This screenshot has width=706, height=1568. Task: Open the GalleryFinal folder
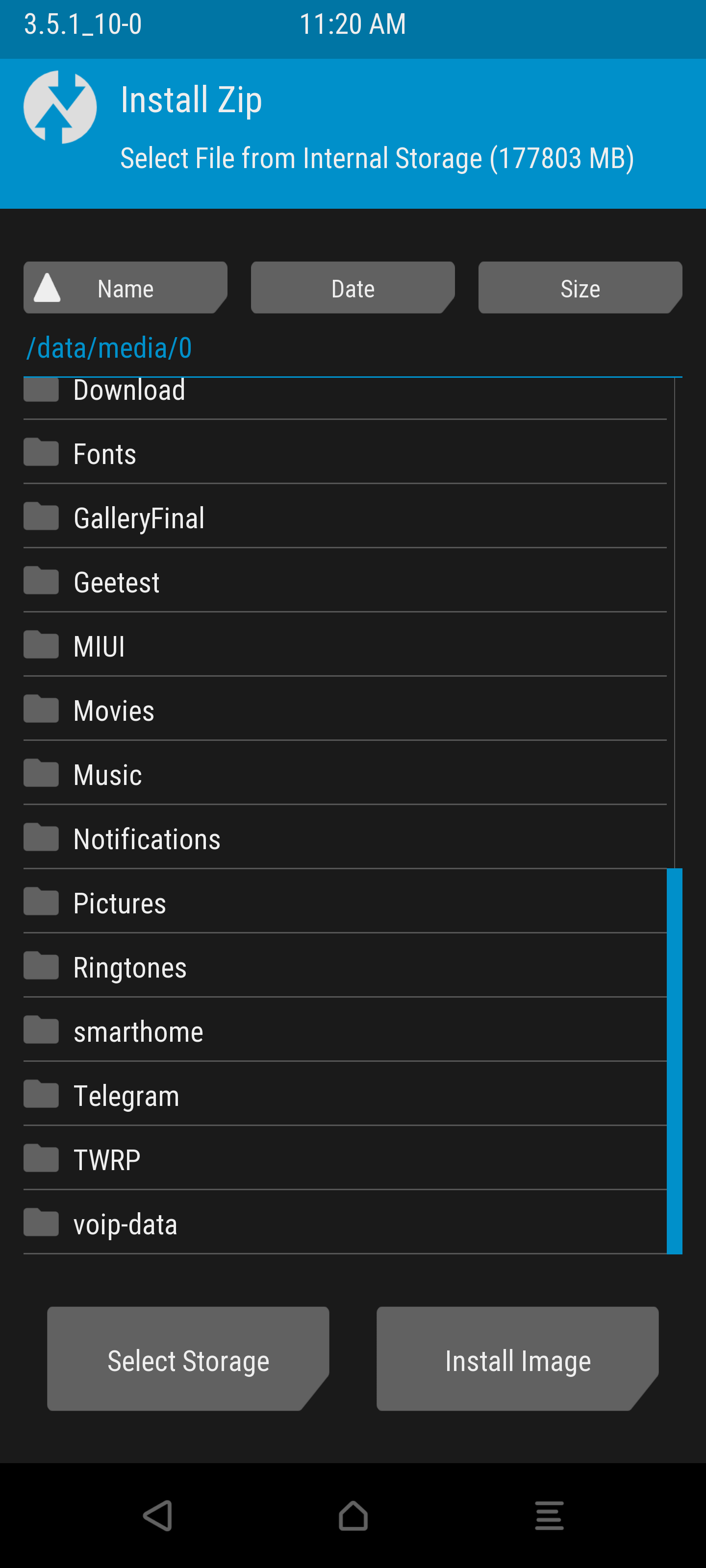click(345, 517)
